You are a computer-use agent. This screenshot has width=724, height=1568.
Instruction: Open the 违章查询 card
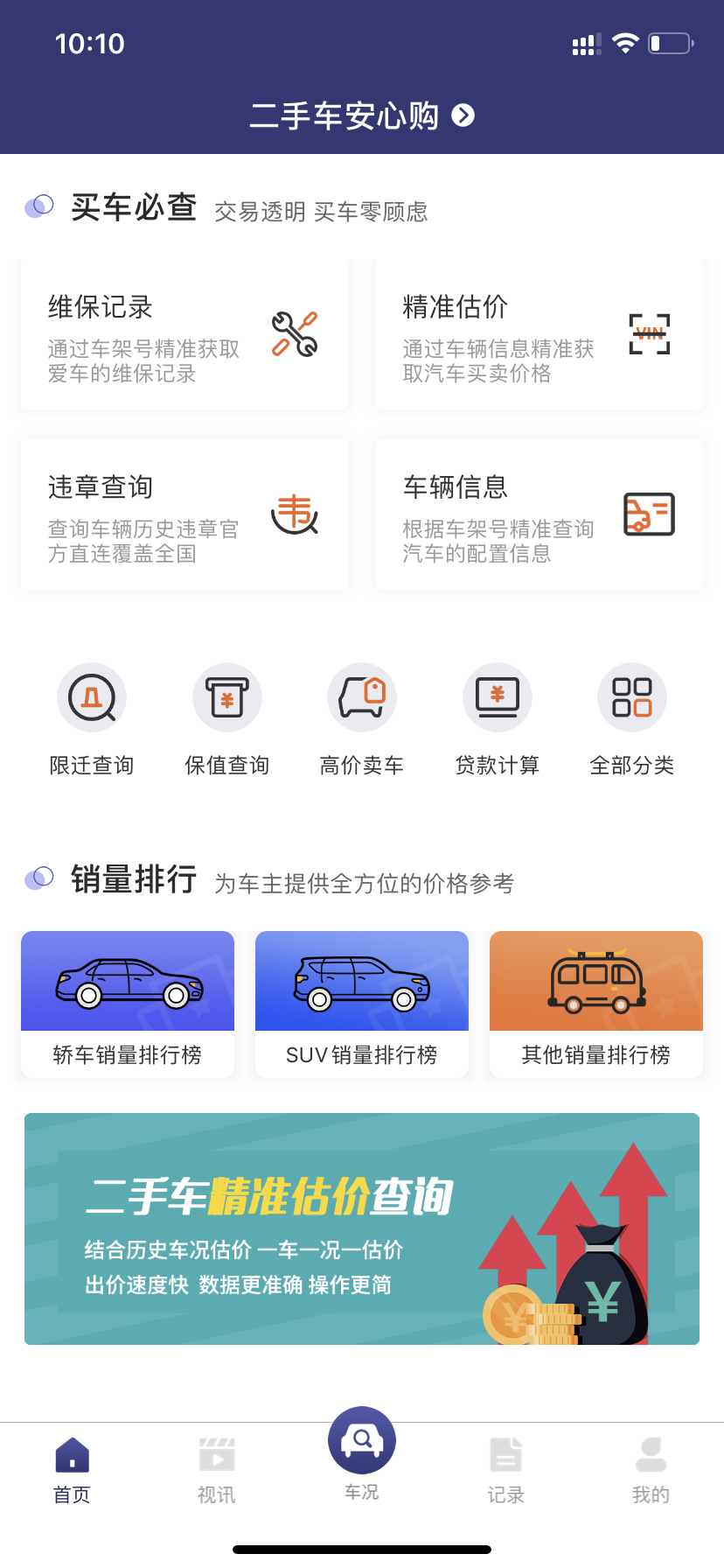pyautogui.click(x=184, y=516)
